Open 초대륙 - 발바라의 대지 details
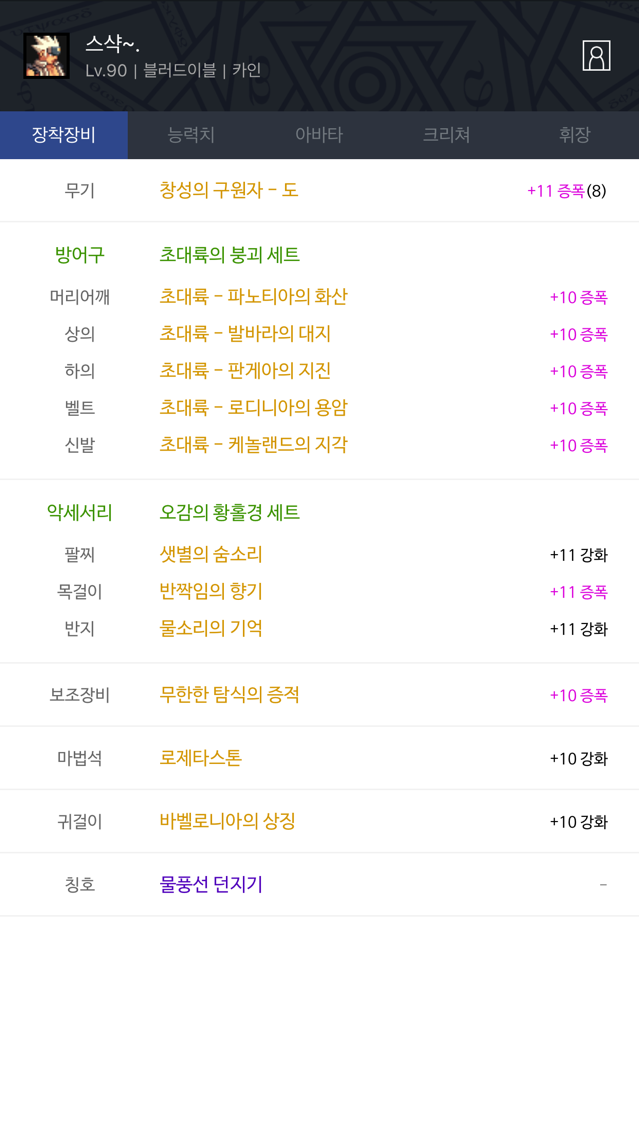This screenshot has width=639, height=1136. 245,334
